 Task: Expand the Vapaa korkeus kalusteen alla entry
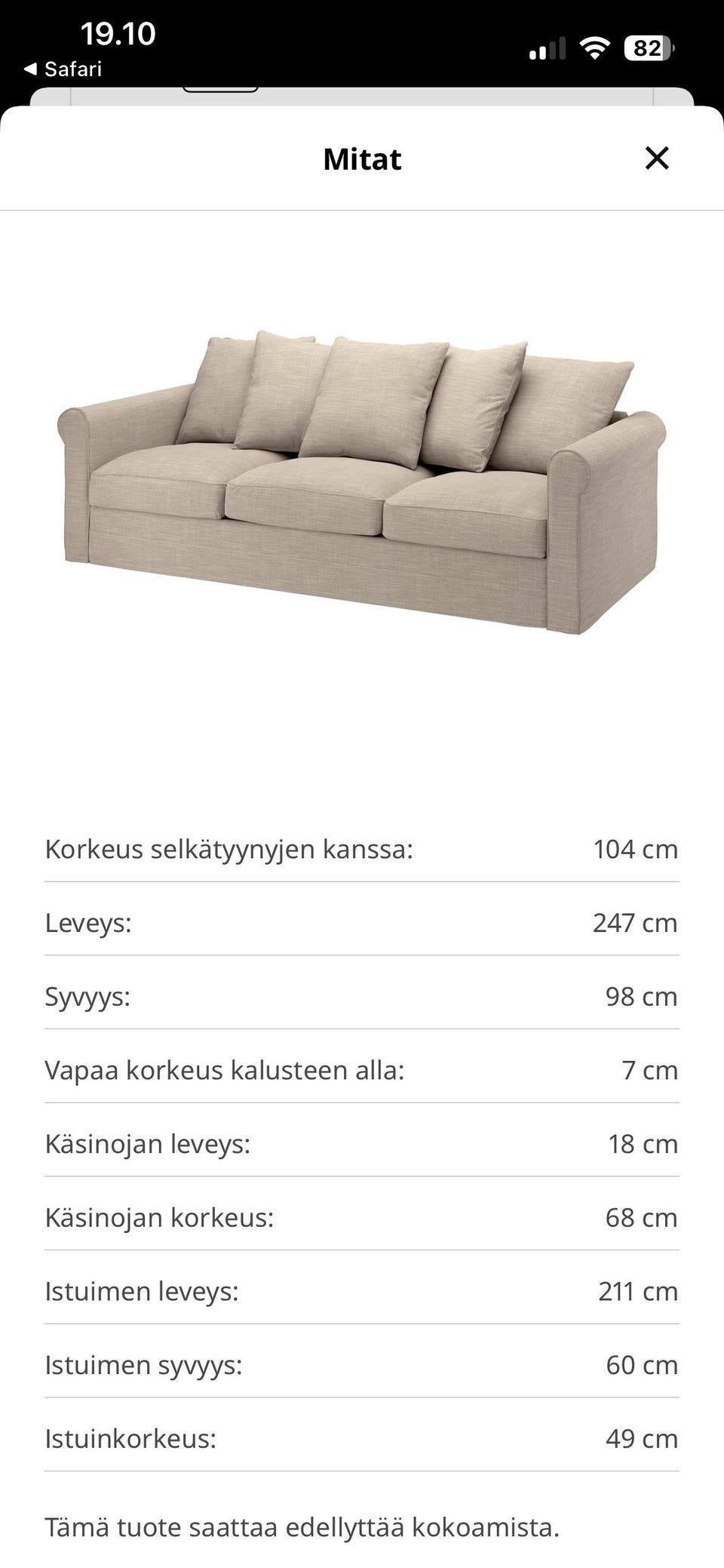(x=362, y=1069)
